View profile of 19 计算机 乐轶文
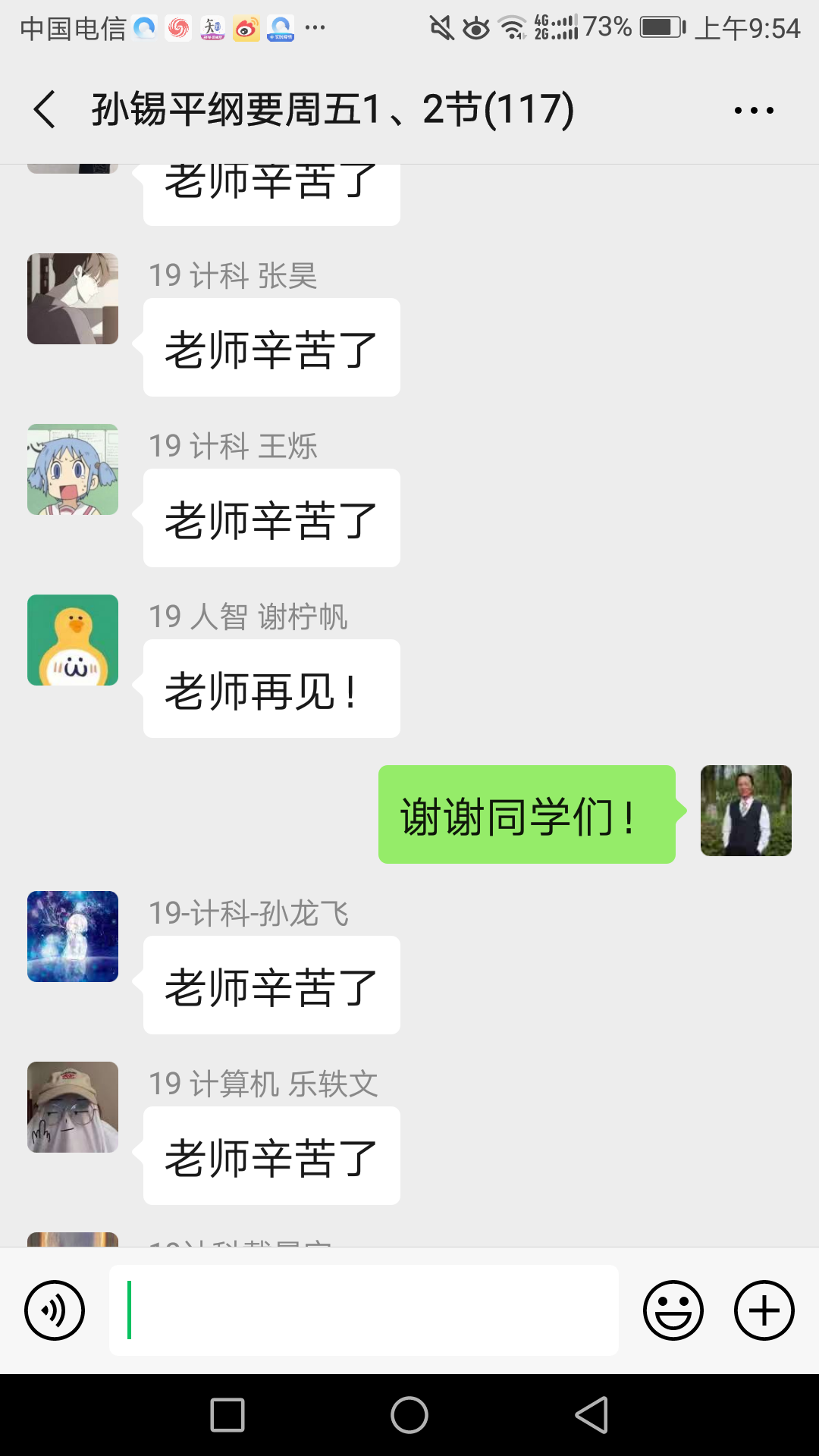 tap(73, 1107)
